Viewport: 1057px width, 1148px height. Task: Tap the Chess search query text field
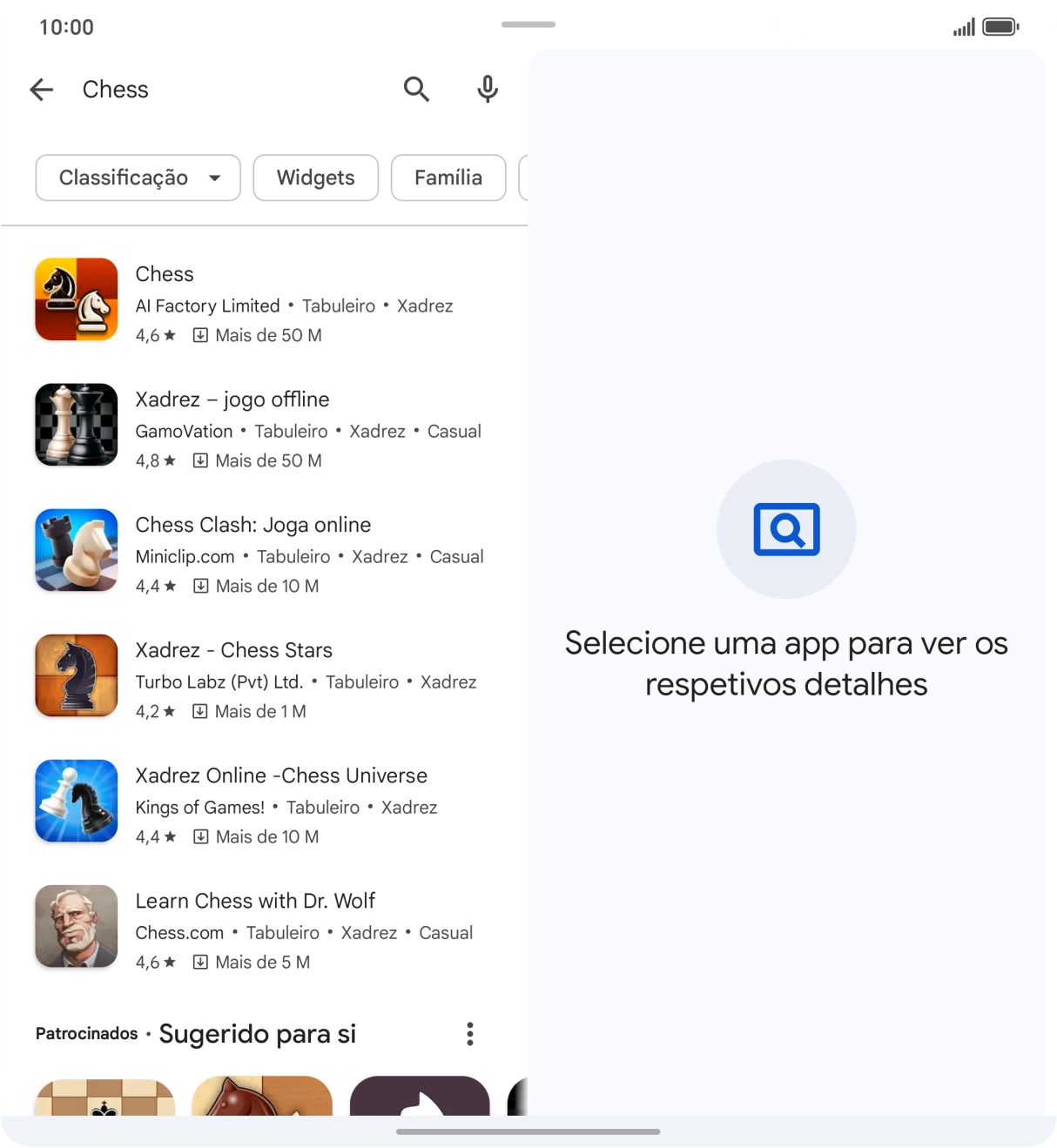(116, 90)
